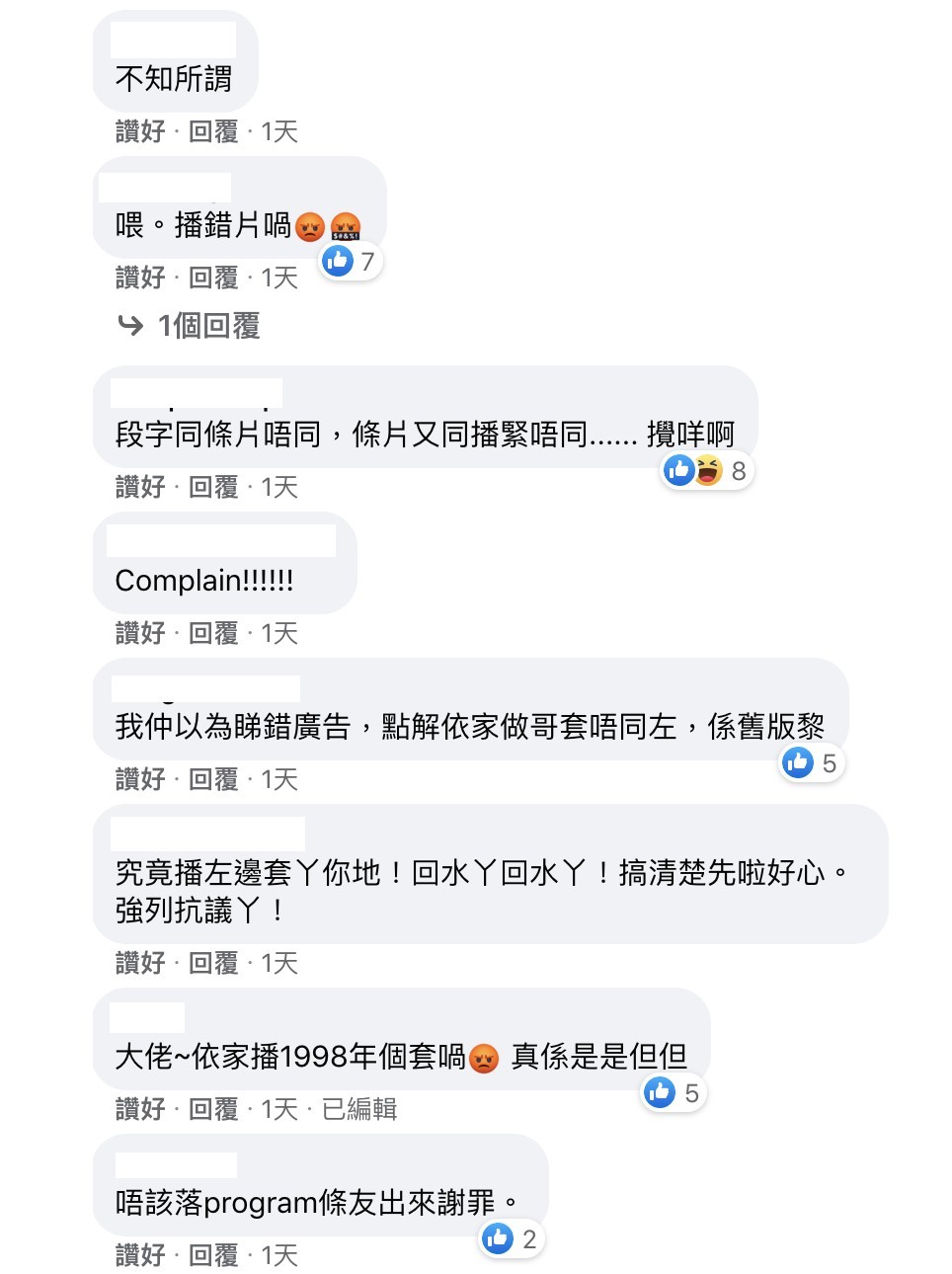Viewport: 952px width, 1274px height.
Task: Reply to the 出來謝罪 comment
Action: pos(213,1255)
